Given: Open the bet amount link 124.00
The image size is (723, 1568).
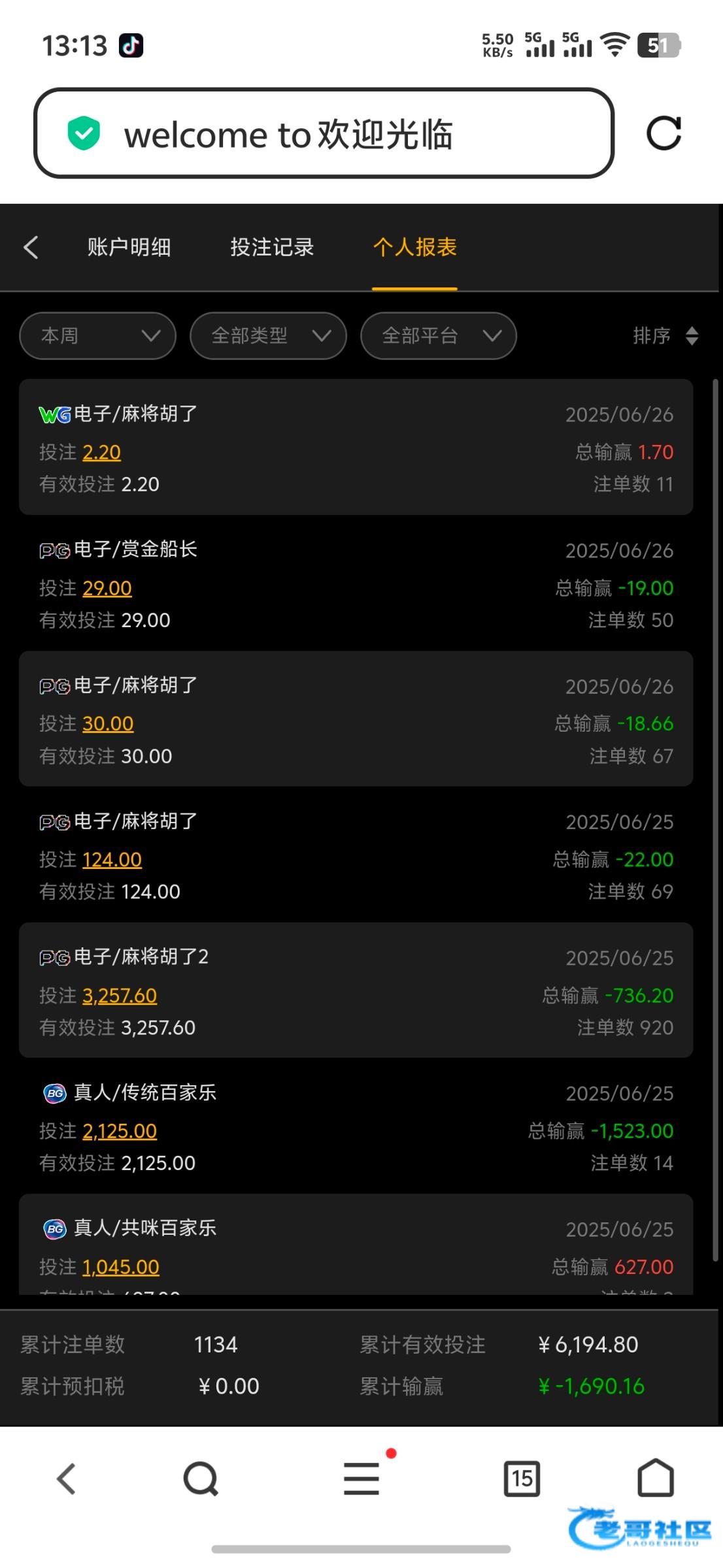Looking at the screenshot, I should pos(112,859).
